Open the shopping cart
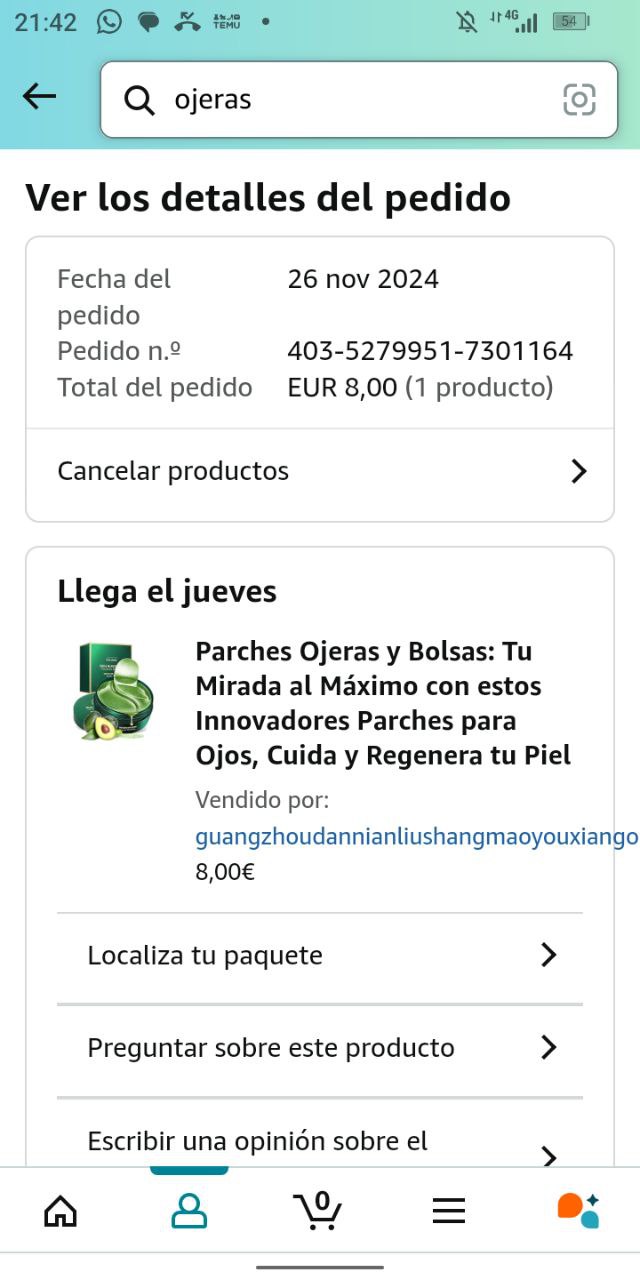 (319, 1210)
